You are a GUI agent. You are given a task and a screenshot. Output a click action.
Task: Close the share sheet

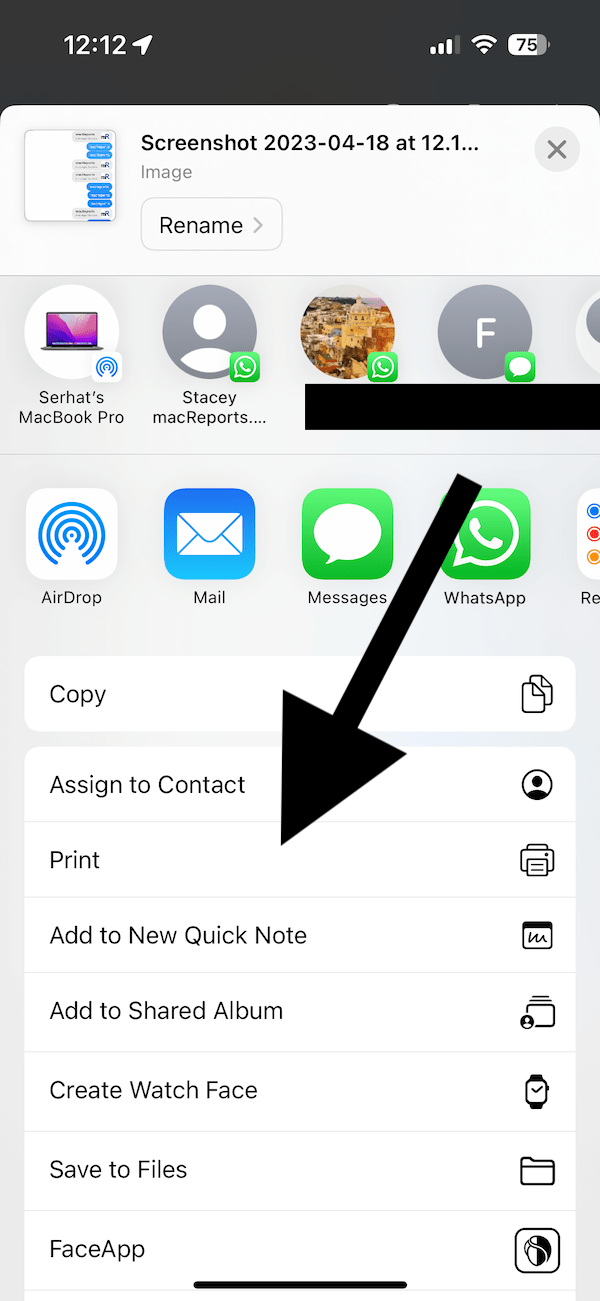pos(557,150)
